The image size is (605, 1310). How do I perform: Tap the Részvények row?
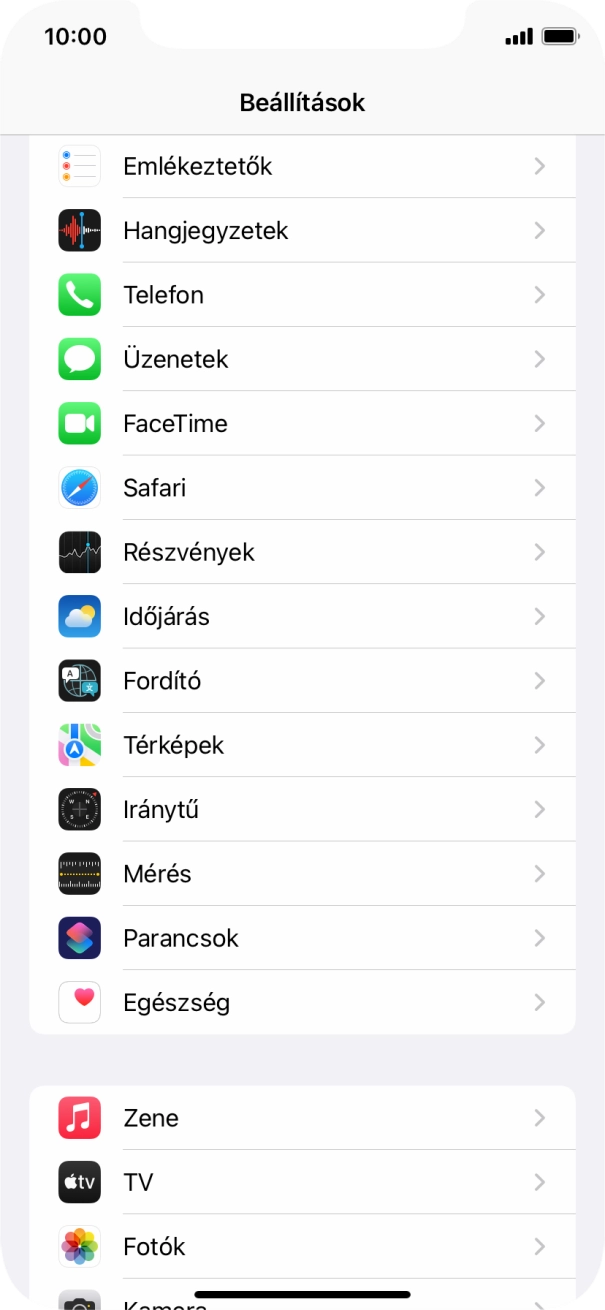pyautogui.click(x=300, y=552)
